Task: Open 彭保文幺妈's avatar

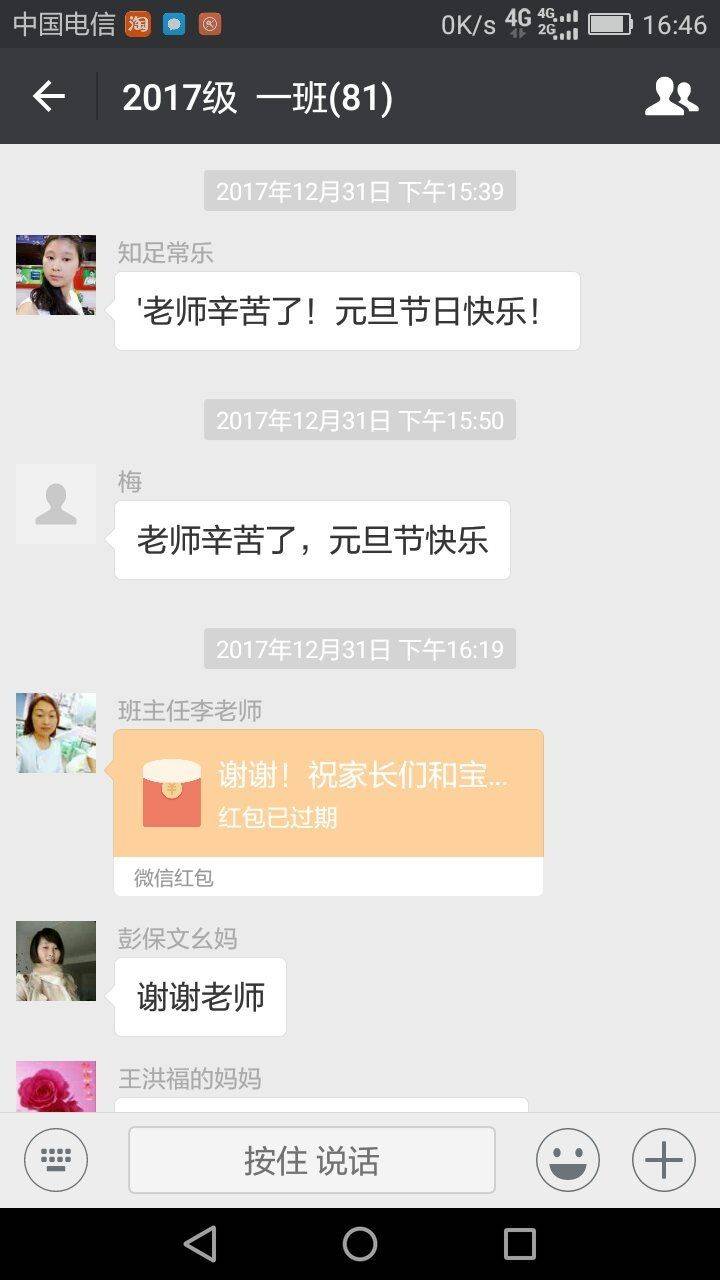Action: [x=56, y=961]
